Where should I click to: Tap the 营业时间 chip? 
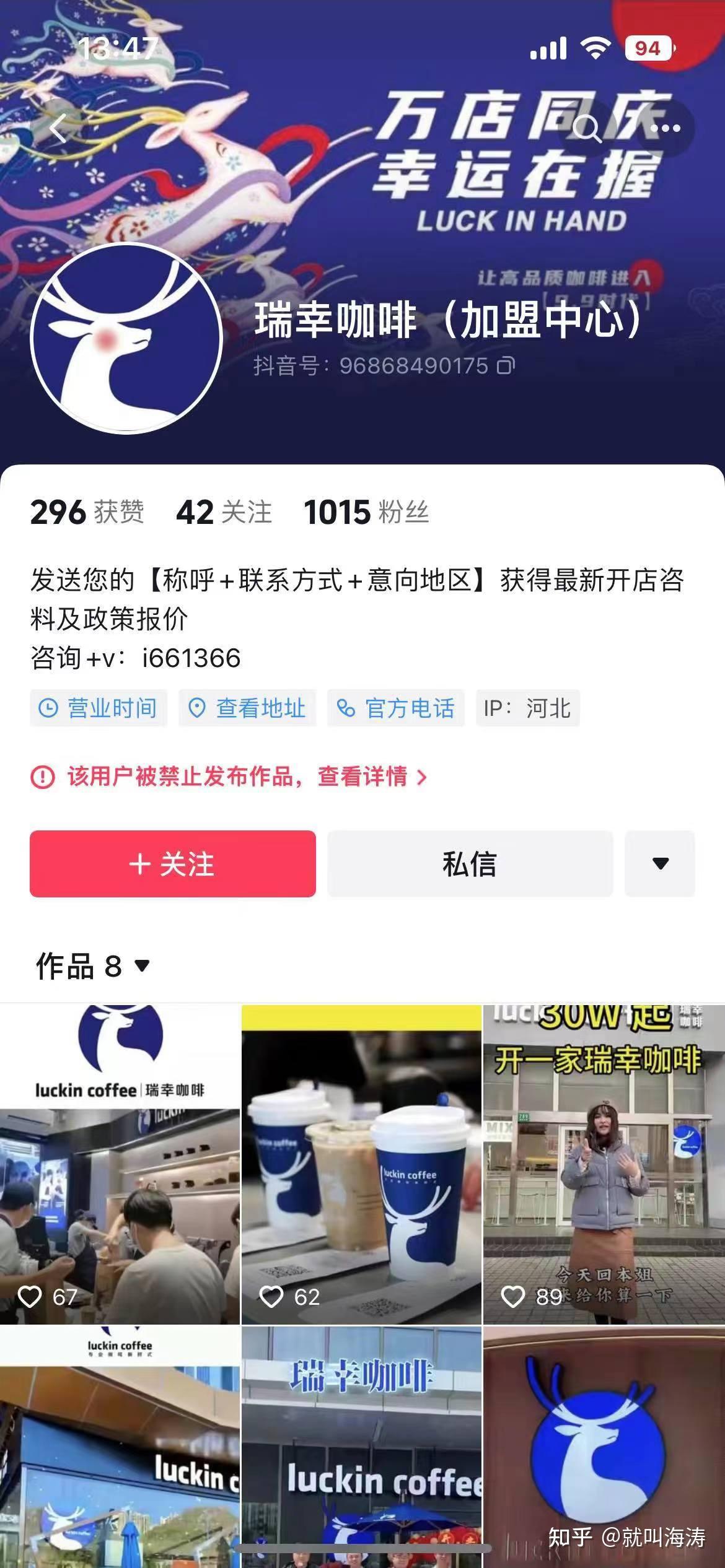99,708
